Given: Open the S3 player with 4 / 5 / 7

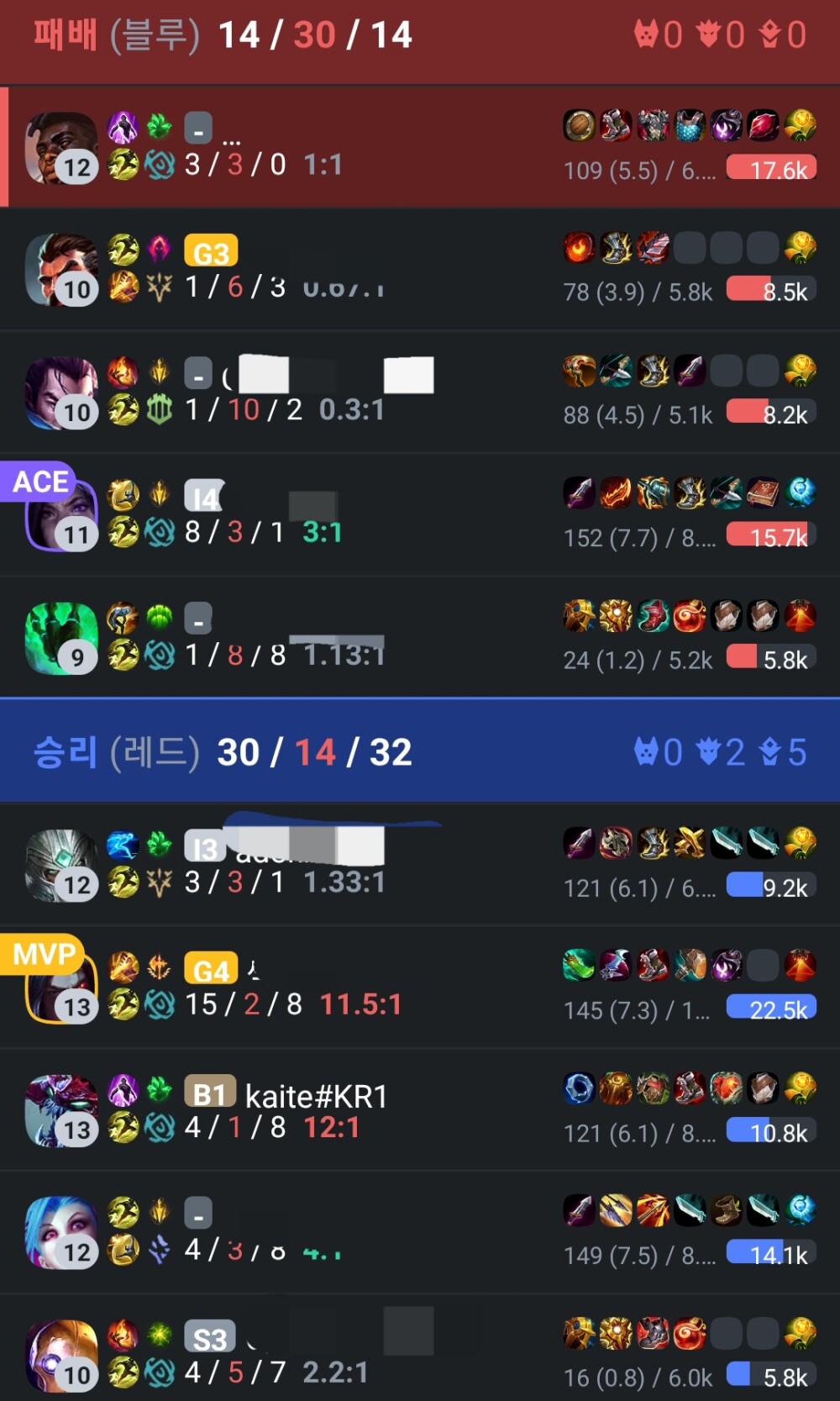Looking at the screenshot, I should [x=420, y=1354].
